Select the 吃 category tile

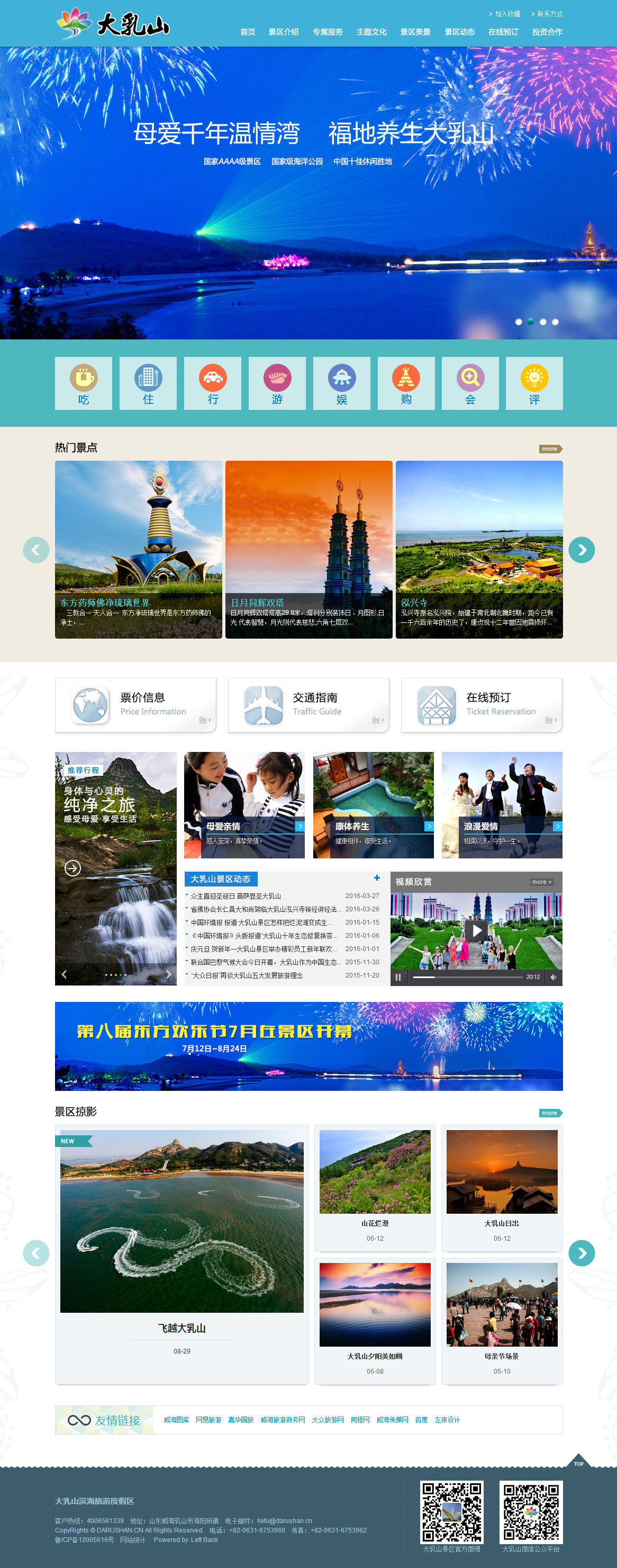tap(84, 383)
